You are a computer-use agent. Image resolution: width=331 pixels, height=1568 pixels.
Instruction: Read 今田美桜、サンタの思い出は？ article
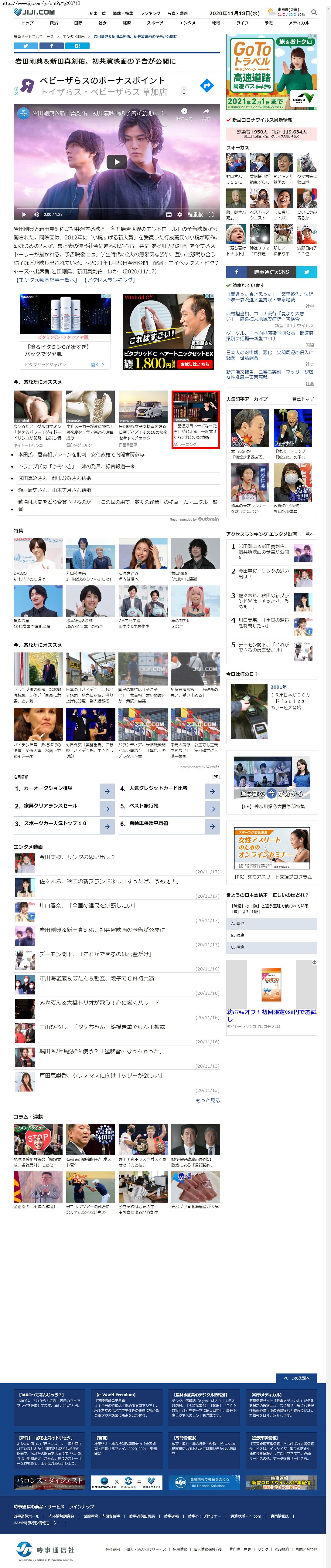pyautogui.click(x=77, y=857)
